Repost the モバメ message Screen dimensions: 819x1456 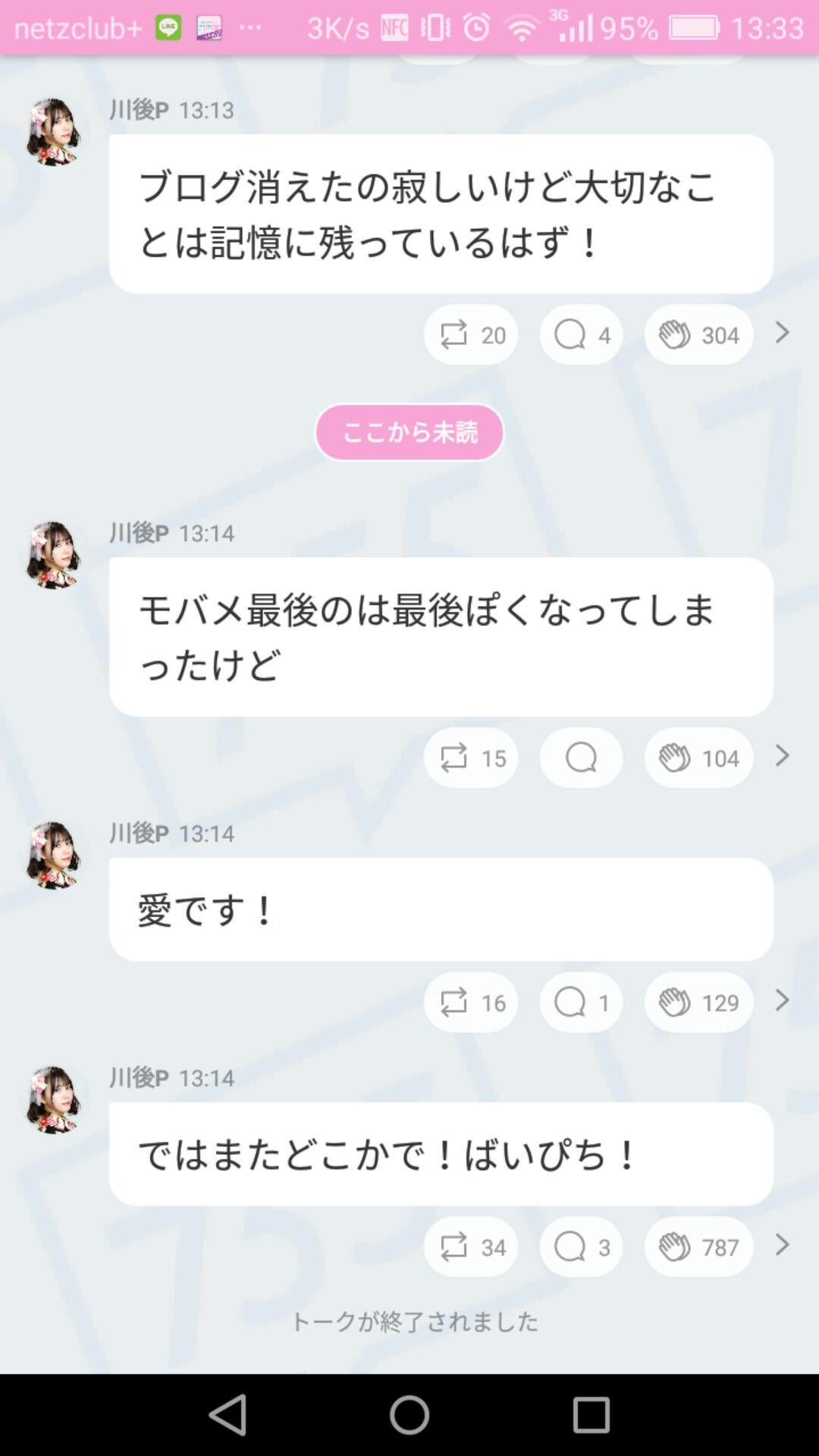click(470, 758)
